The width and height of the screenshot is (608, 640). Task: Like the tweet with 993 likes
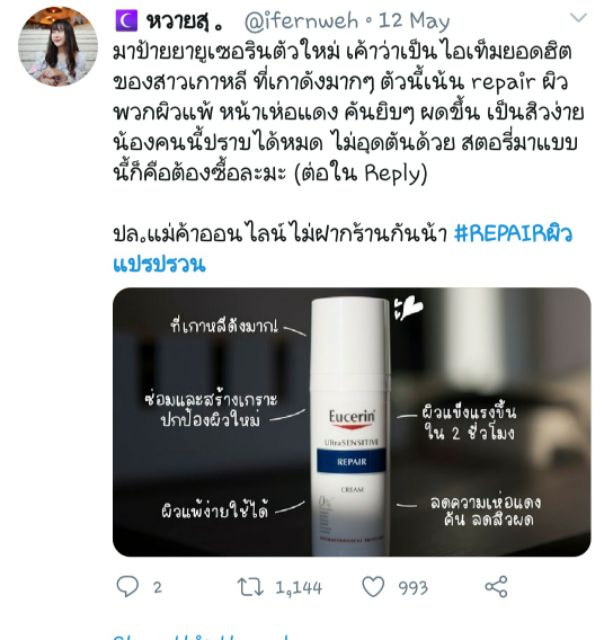(373, 587)
